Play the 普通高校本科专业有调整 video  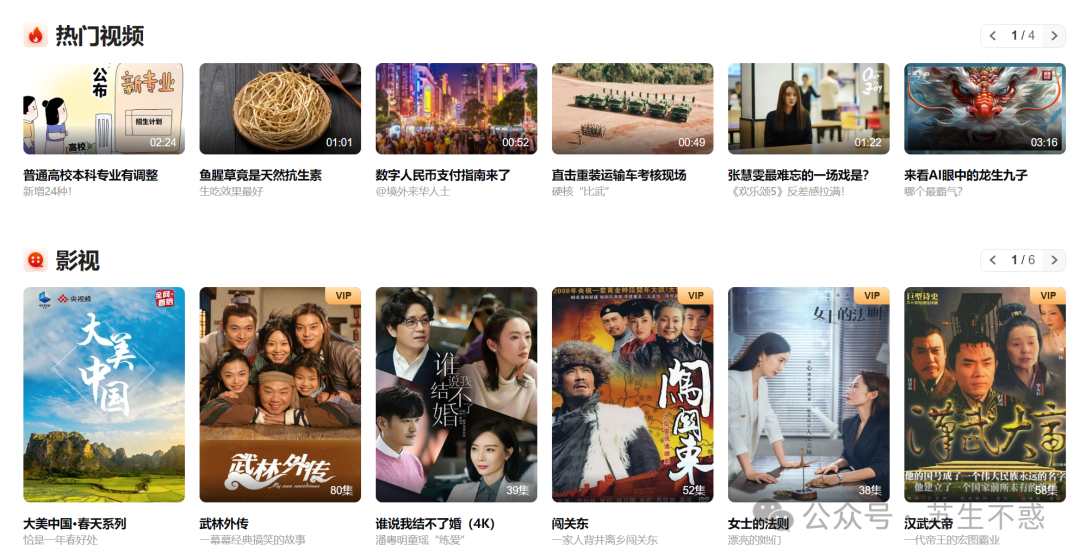coord(104,109)
